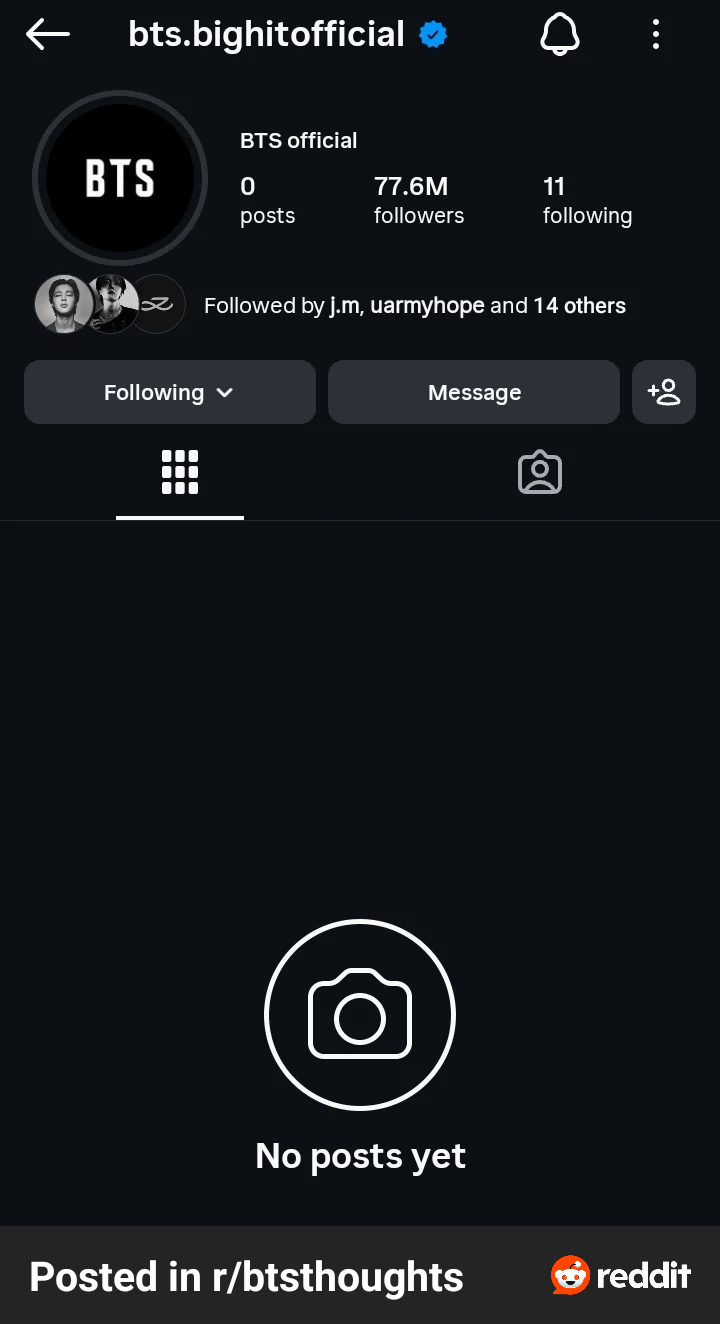The image size is (720, 1324).
Task: Open the notifications bell for this profile
Action: (560, 35)
